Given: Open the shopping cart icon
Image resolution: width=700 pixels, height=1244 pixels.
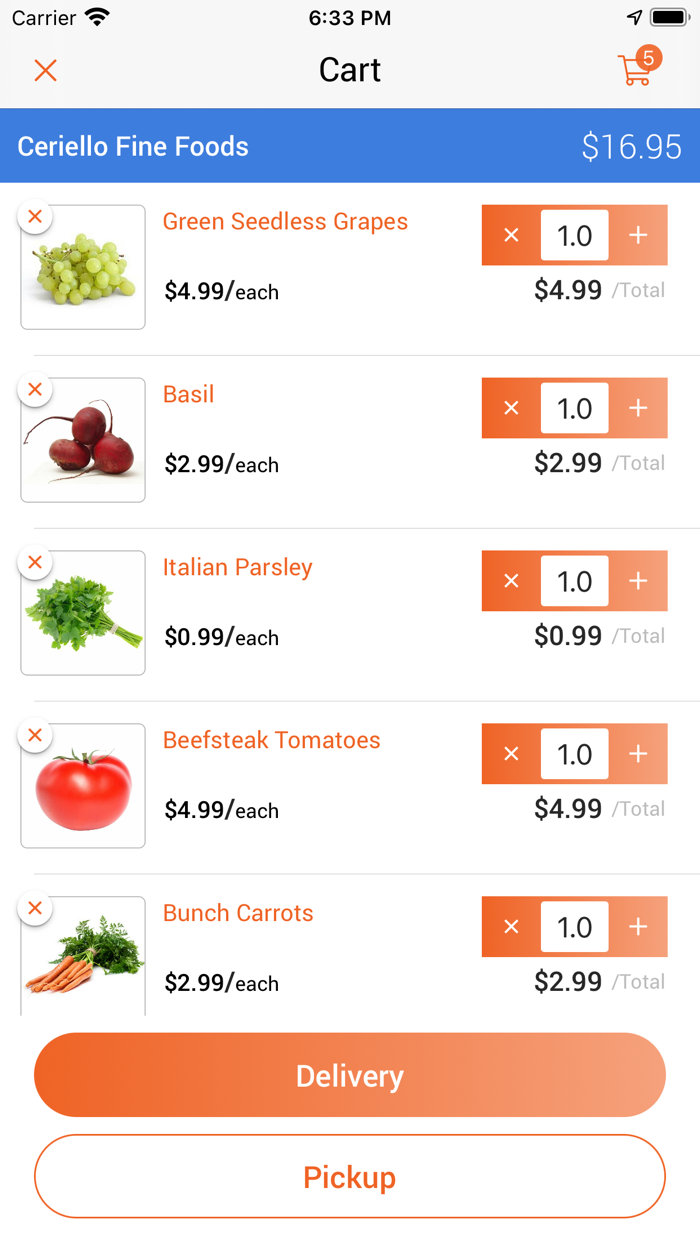Looking at the screenshot, I should point(637,68).
